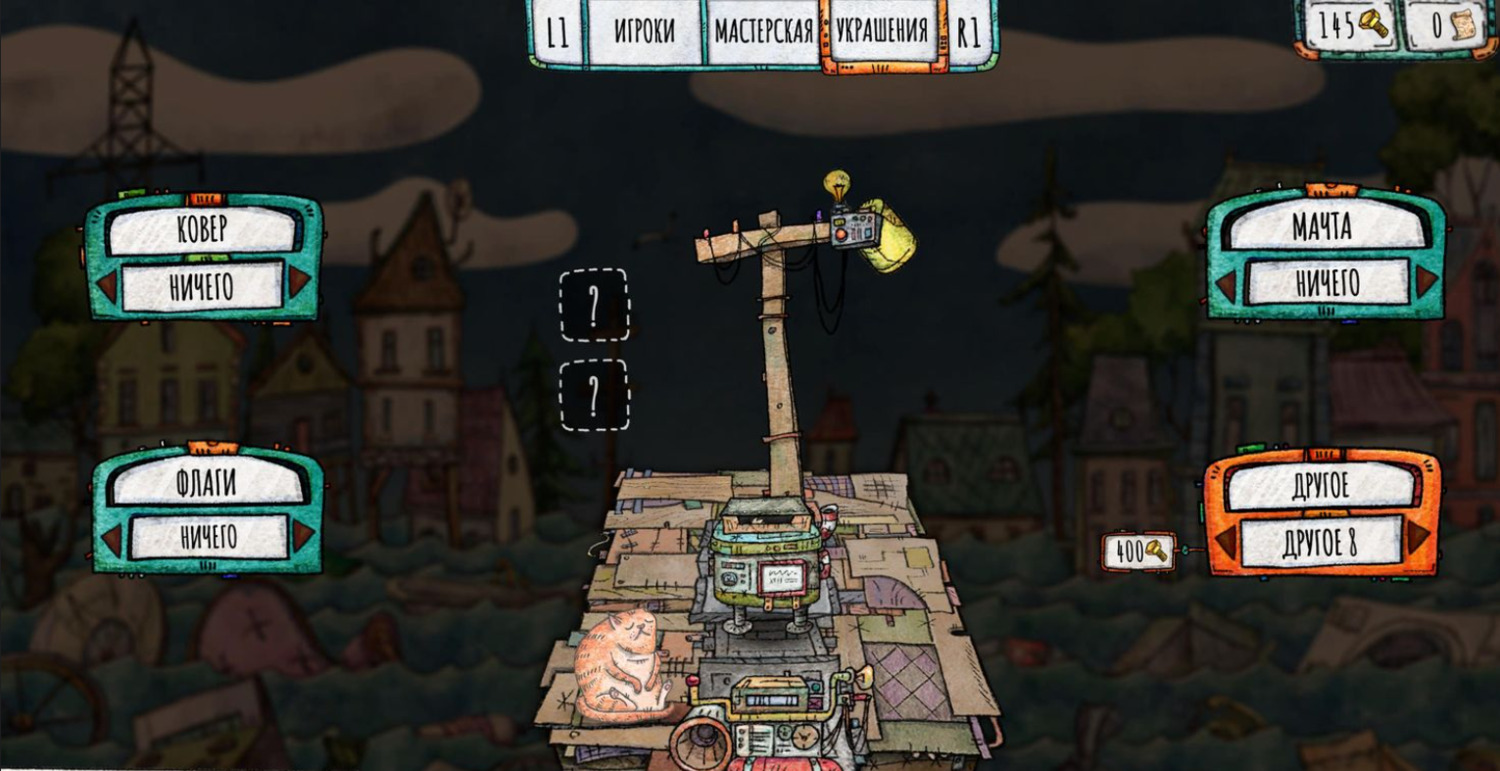Tap the L1 previous tab button
Image resolution: width=1500 pixels, height=771 pixels.
click(x=558, y=31)
